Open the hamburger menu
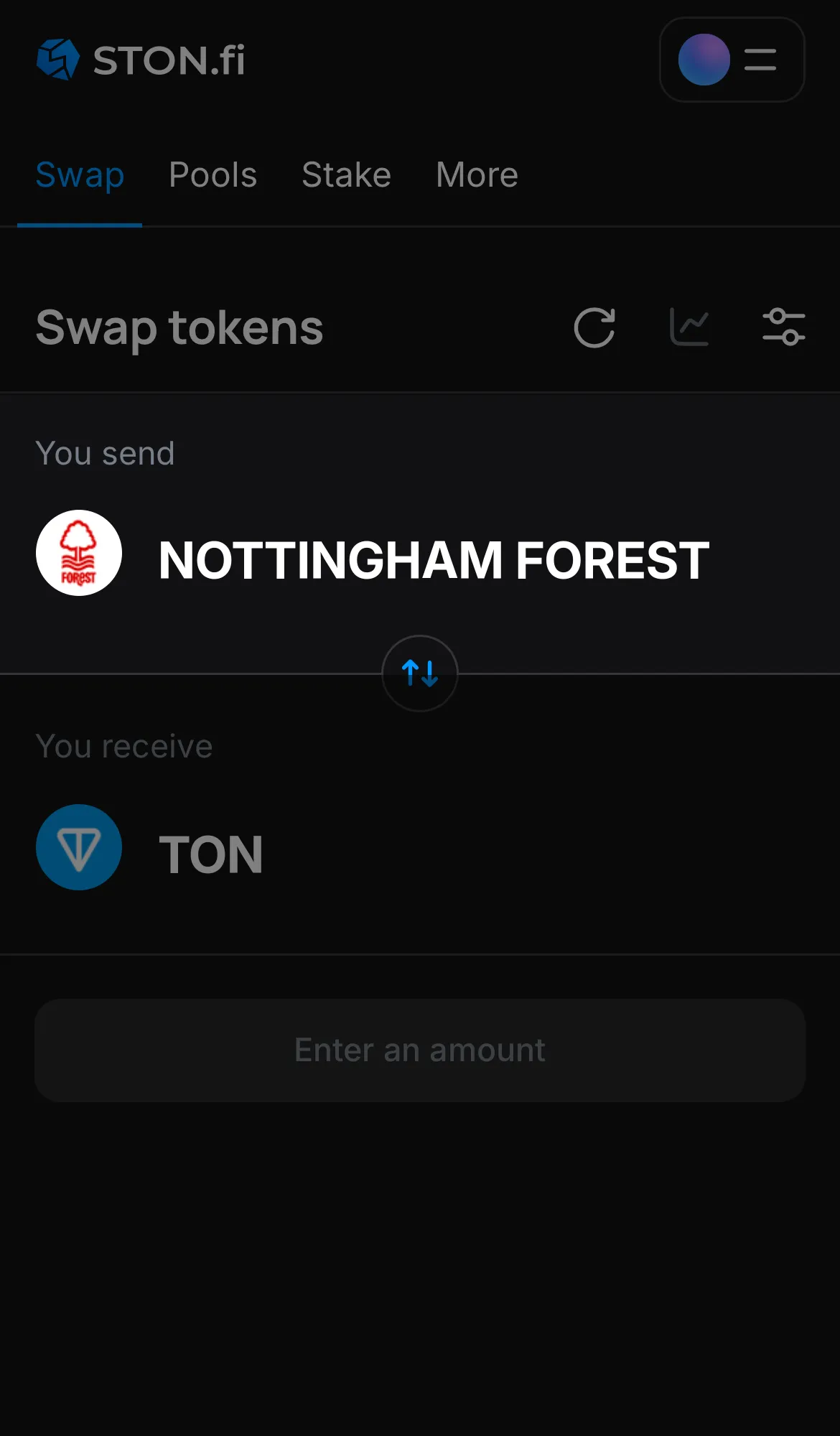This screenshot has height=1436, width=840. 760,60
